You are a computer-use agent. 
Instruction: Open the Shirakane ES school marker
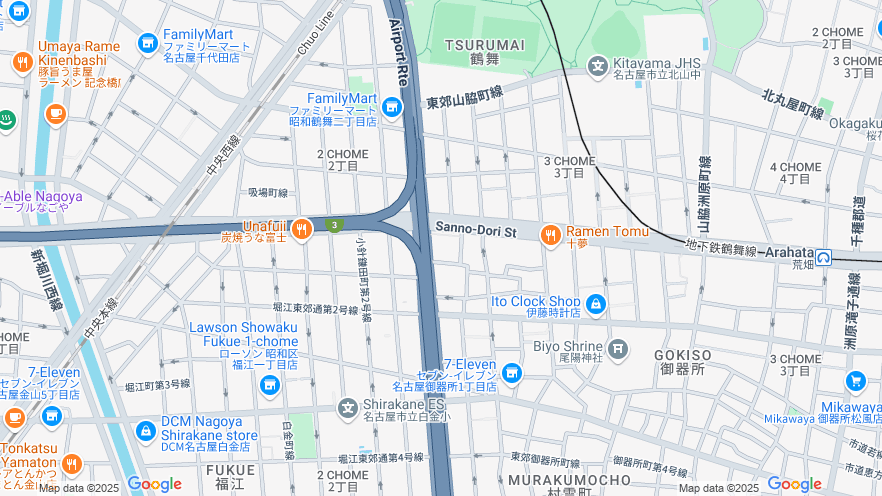click(347, 408)
